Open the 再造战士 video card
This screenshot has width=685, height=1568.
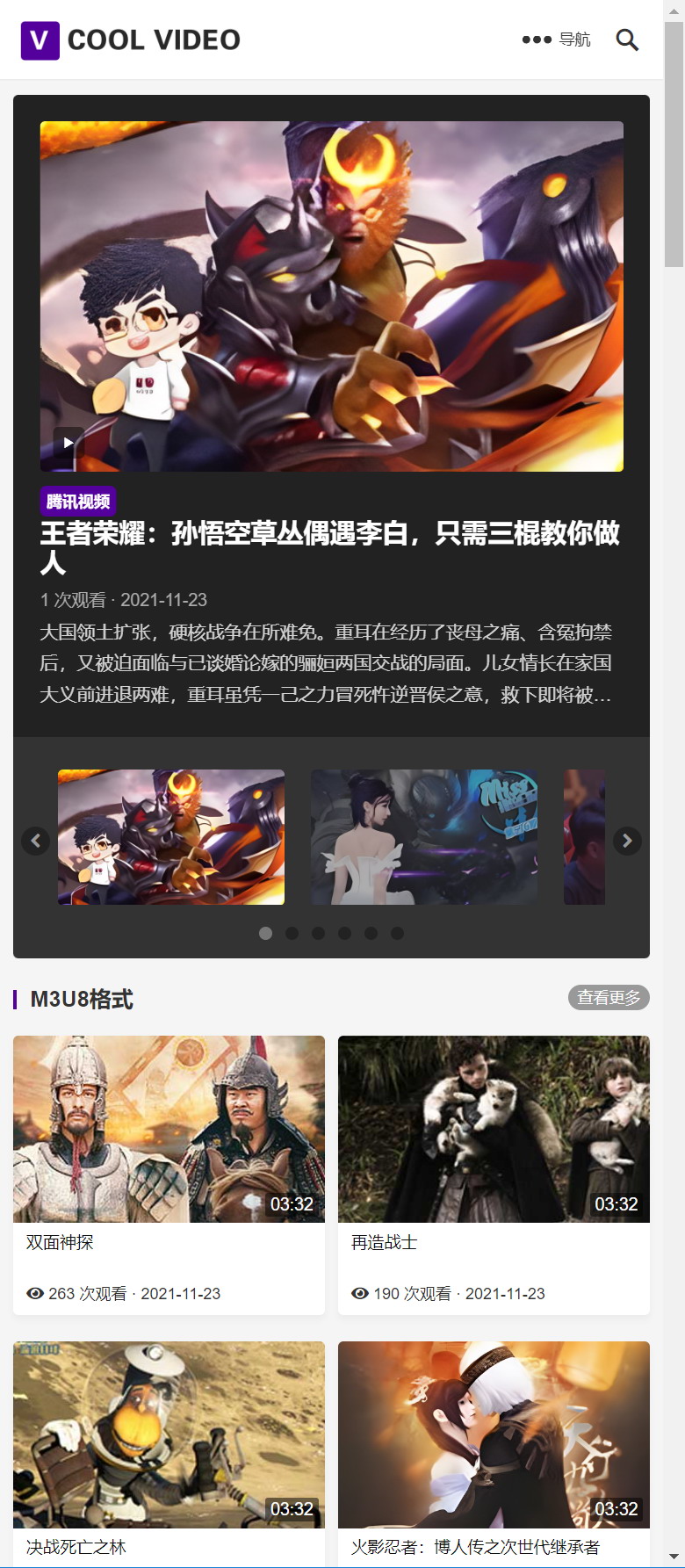(x=494, y=1175)
